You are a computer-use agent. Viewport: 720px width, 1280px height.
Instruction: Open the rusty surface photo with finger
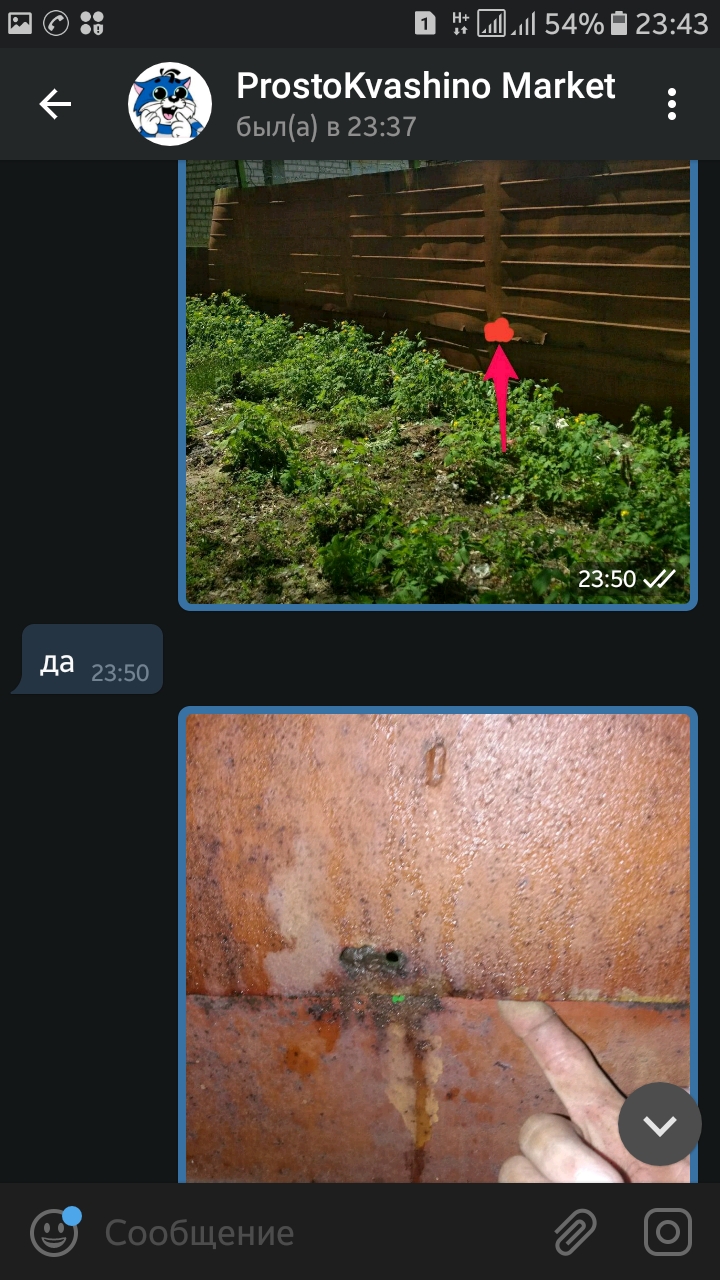[438, 945]
